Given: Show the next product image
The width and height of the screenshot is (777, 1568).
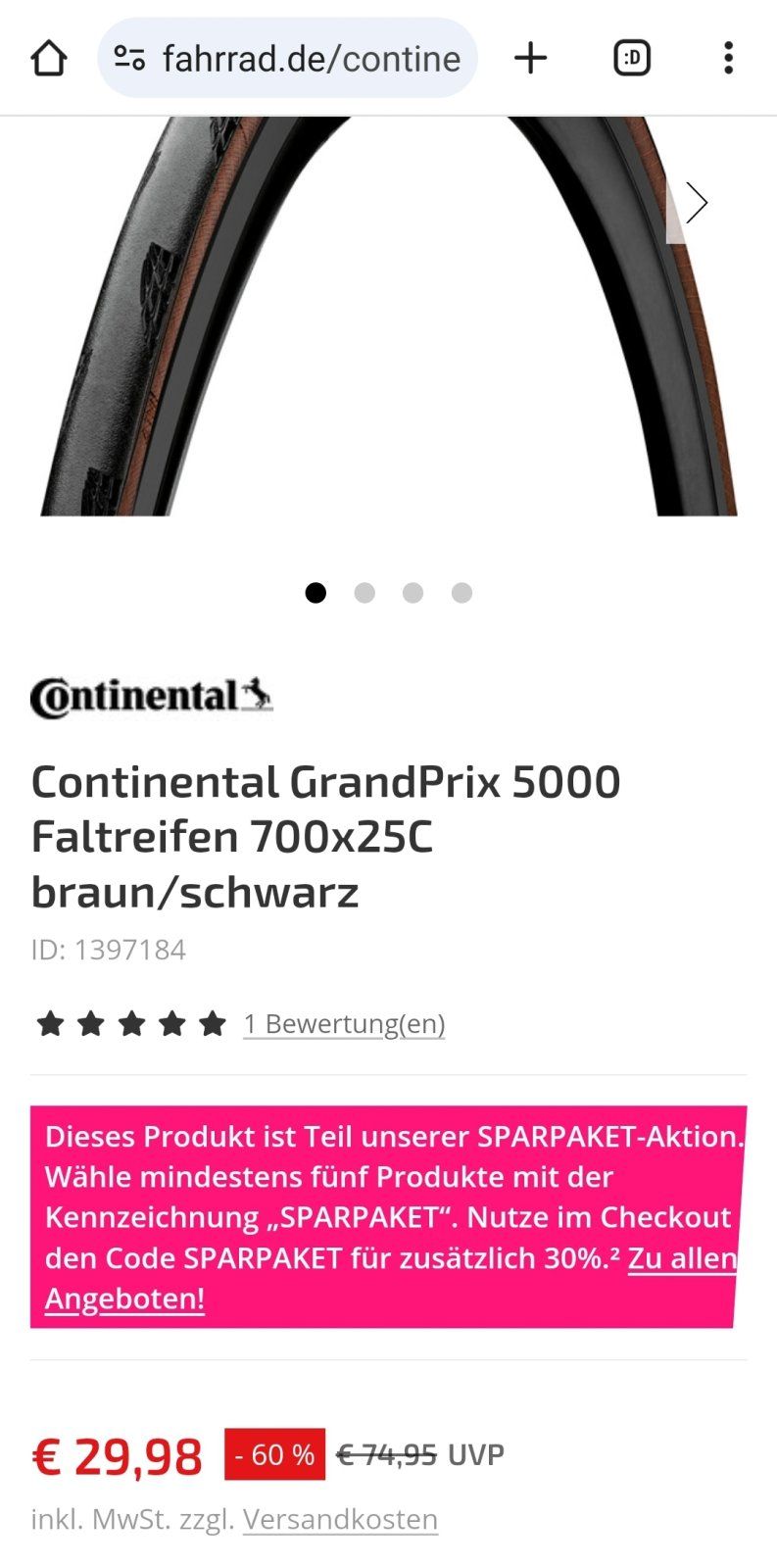Looking at the screenshot, I should (x=696, y=203).
